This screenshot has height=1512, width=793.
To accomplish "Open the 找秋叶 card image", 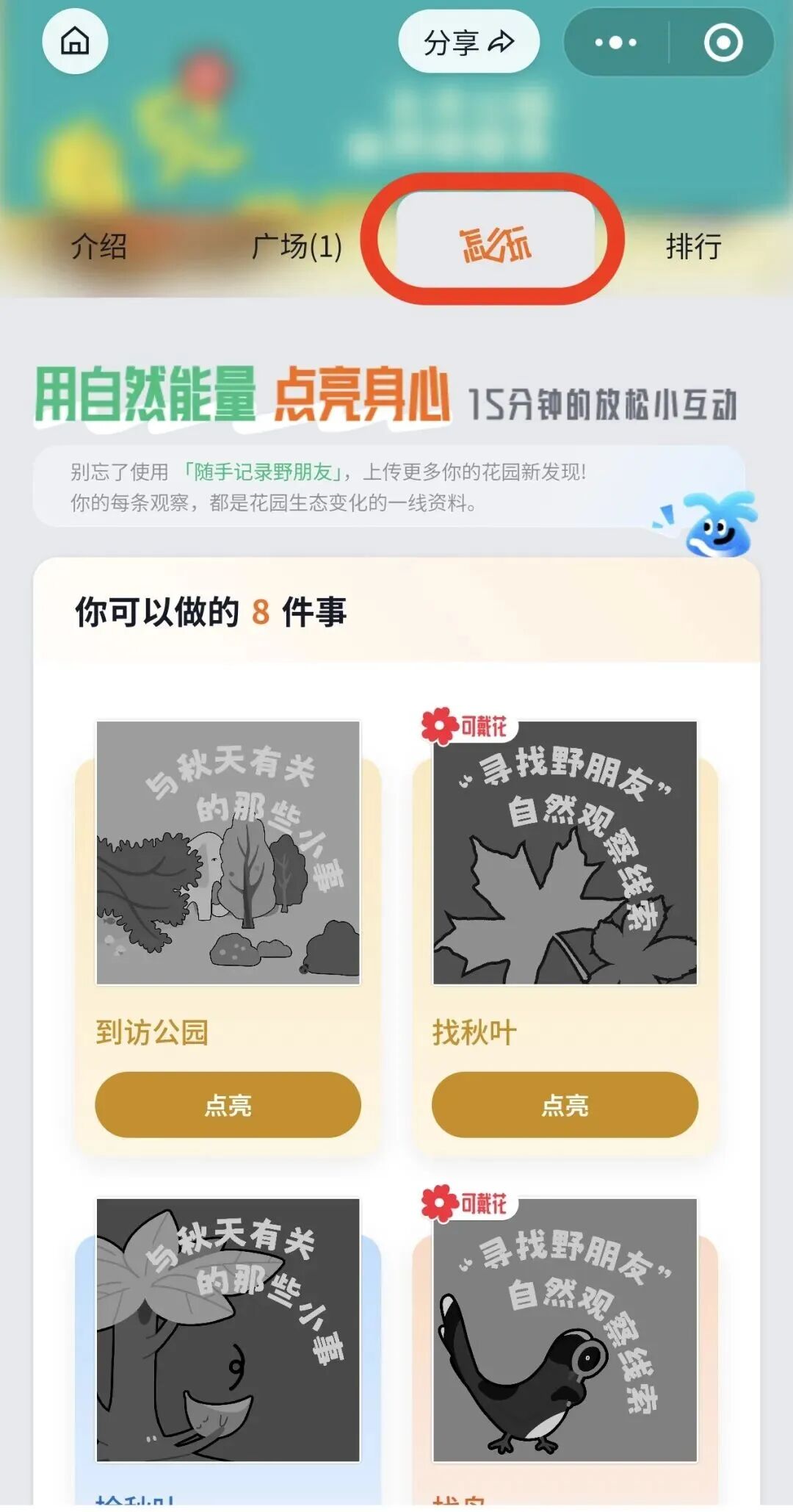I will [x=565, y=852].
